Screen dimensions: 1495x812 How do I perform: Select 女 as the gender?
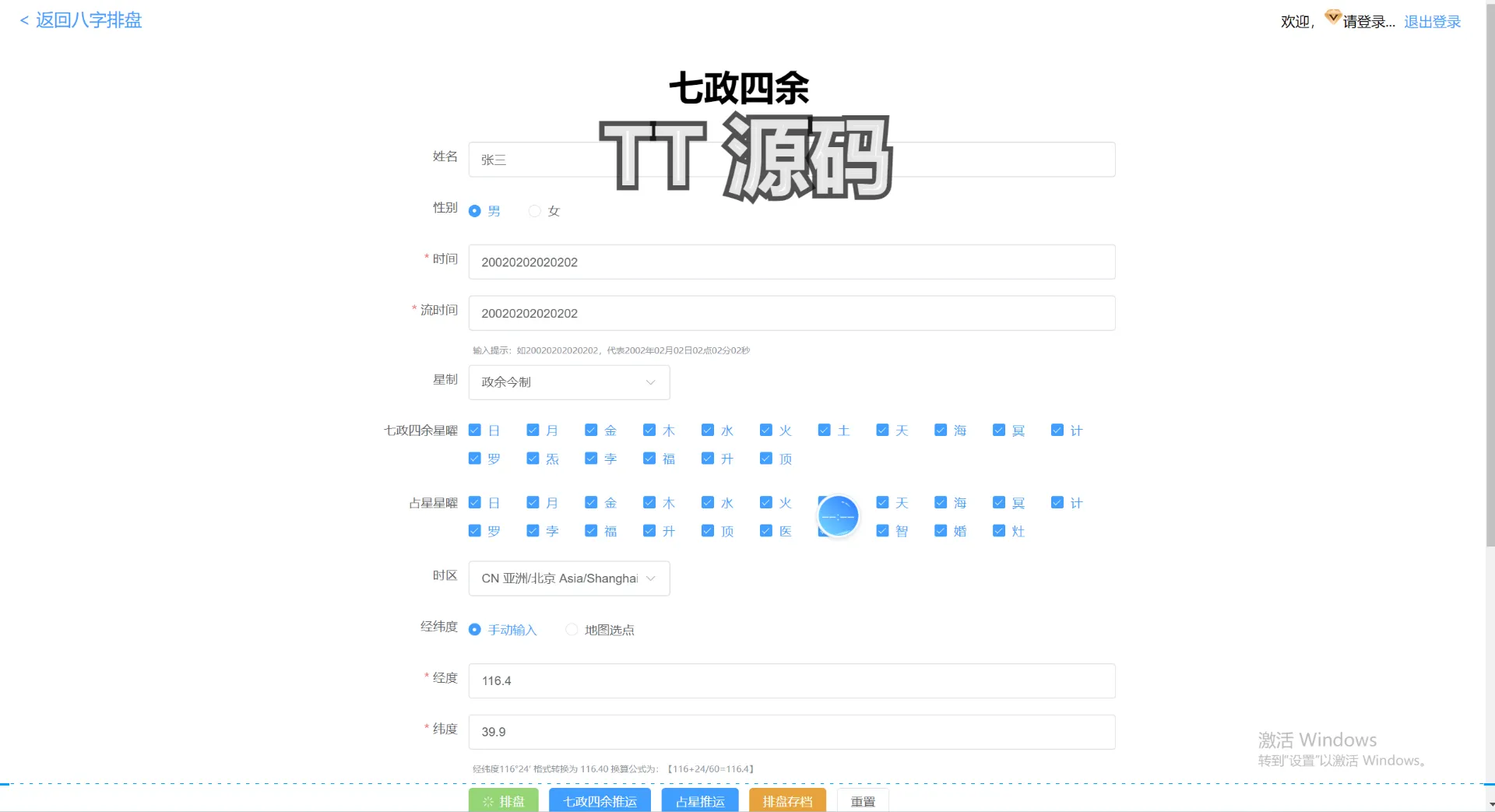[543, 211]
